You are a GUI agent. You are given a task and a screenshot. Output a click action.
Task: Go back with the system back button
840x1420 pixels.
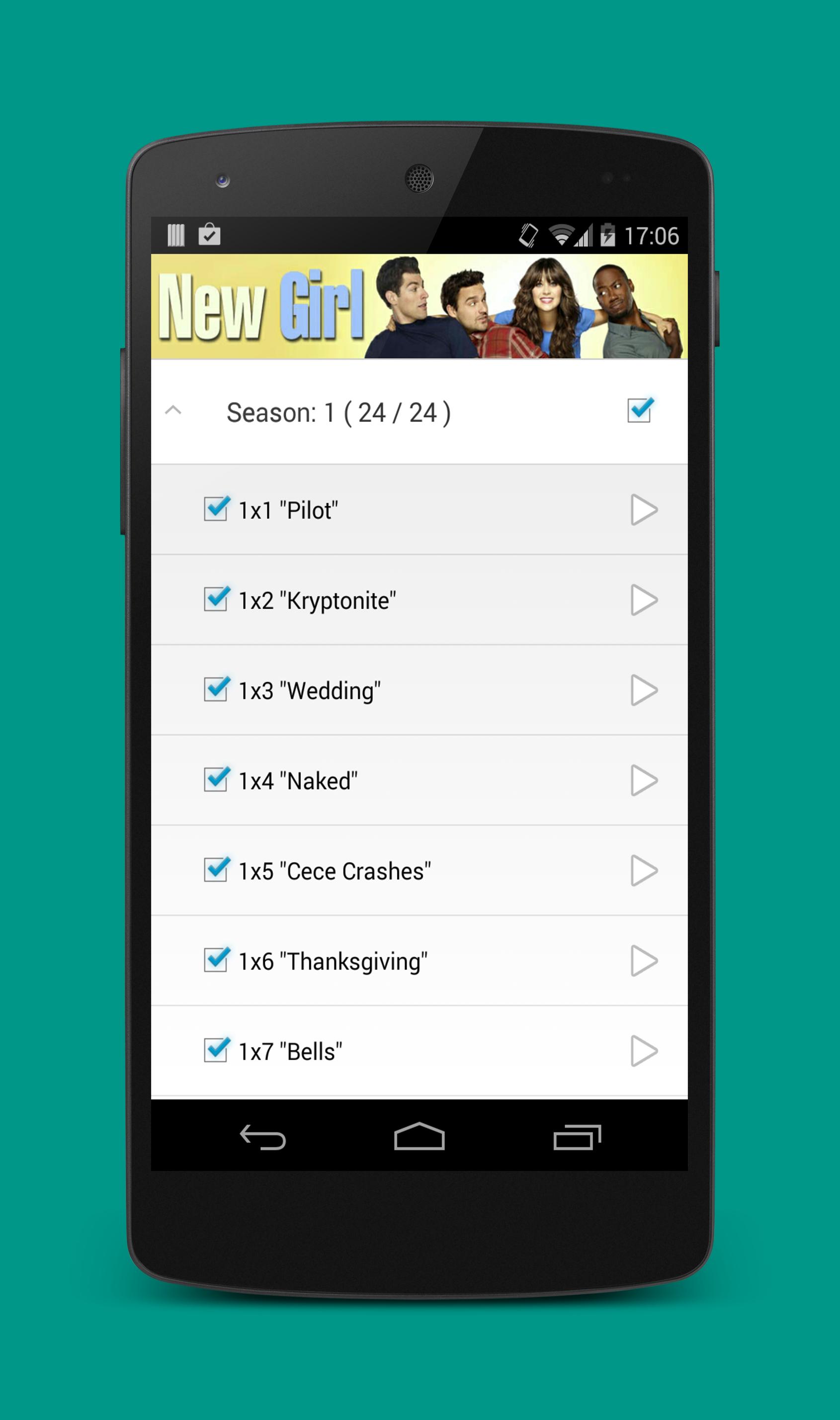coord(262,1137)
